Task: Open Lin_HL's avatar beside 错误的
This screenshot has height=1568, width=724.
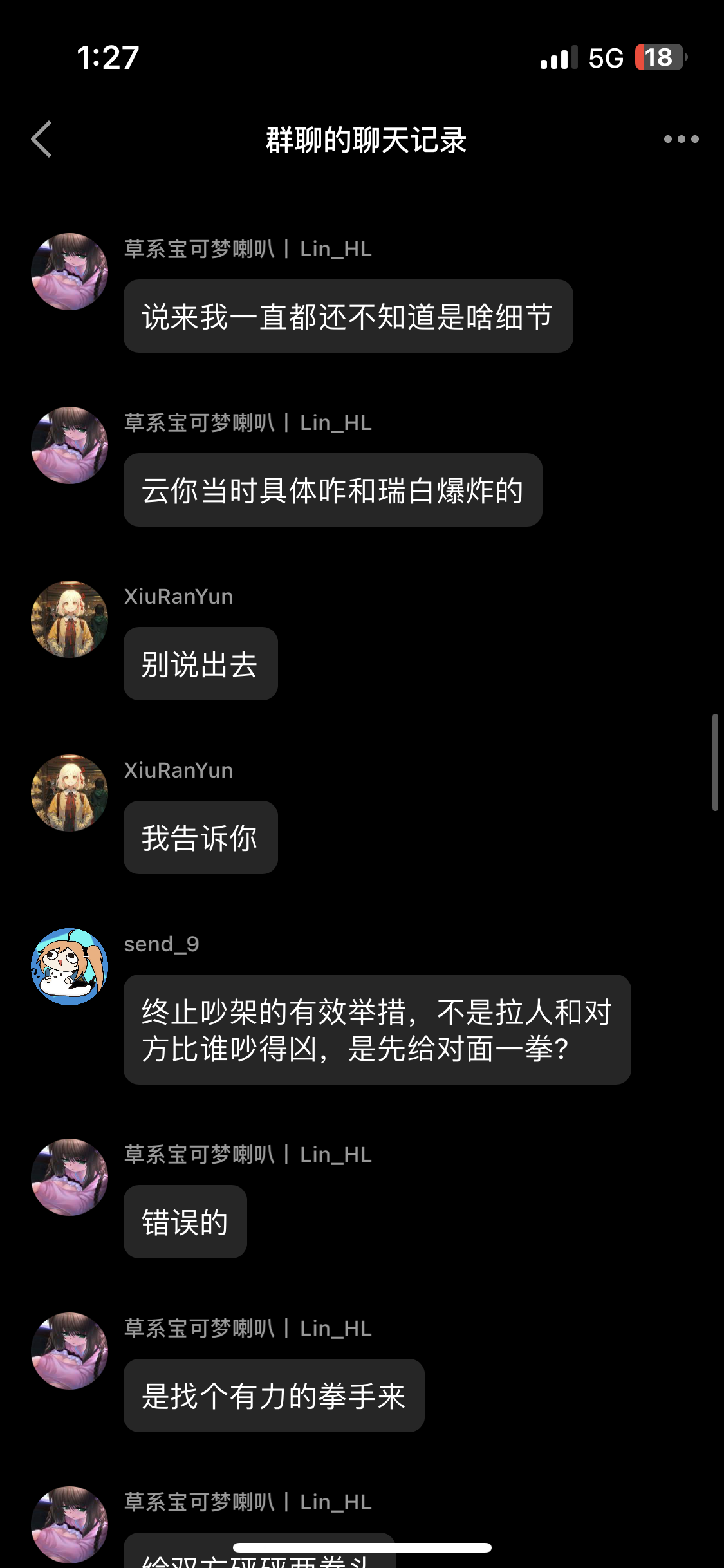Action: click(70, 1177)
